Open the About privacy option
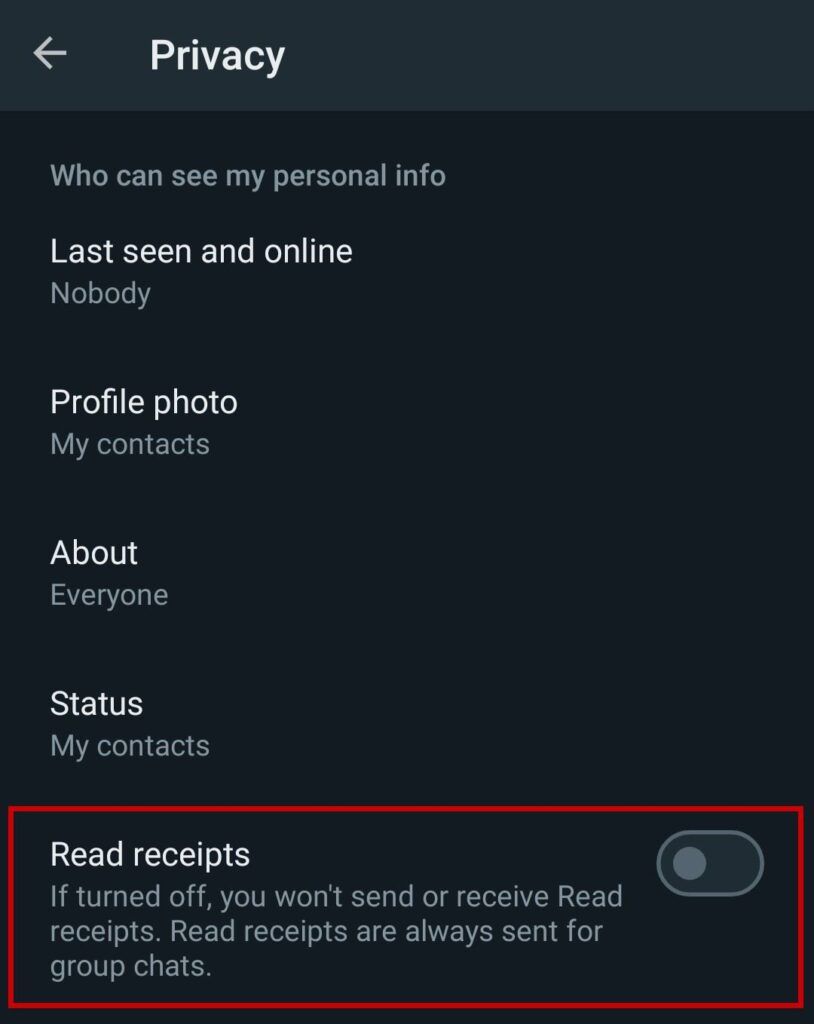The width and height of the screenshot is (814, 1024). coord(109,572)
